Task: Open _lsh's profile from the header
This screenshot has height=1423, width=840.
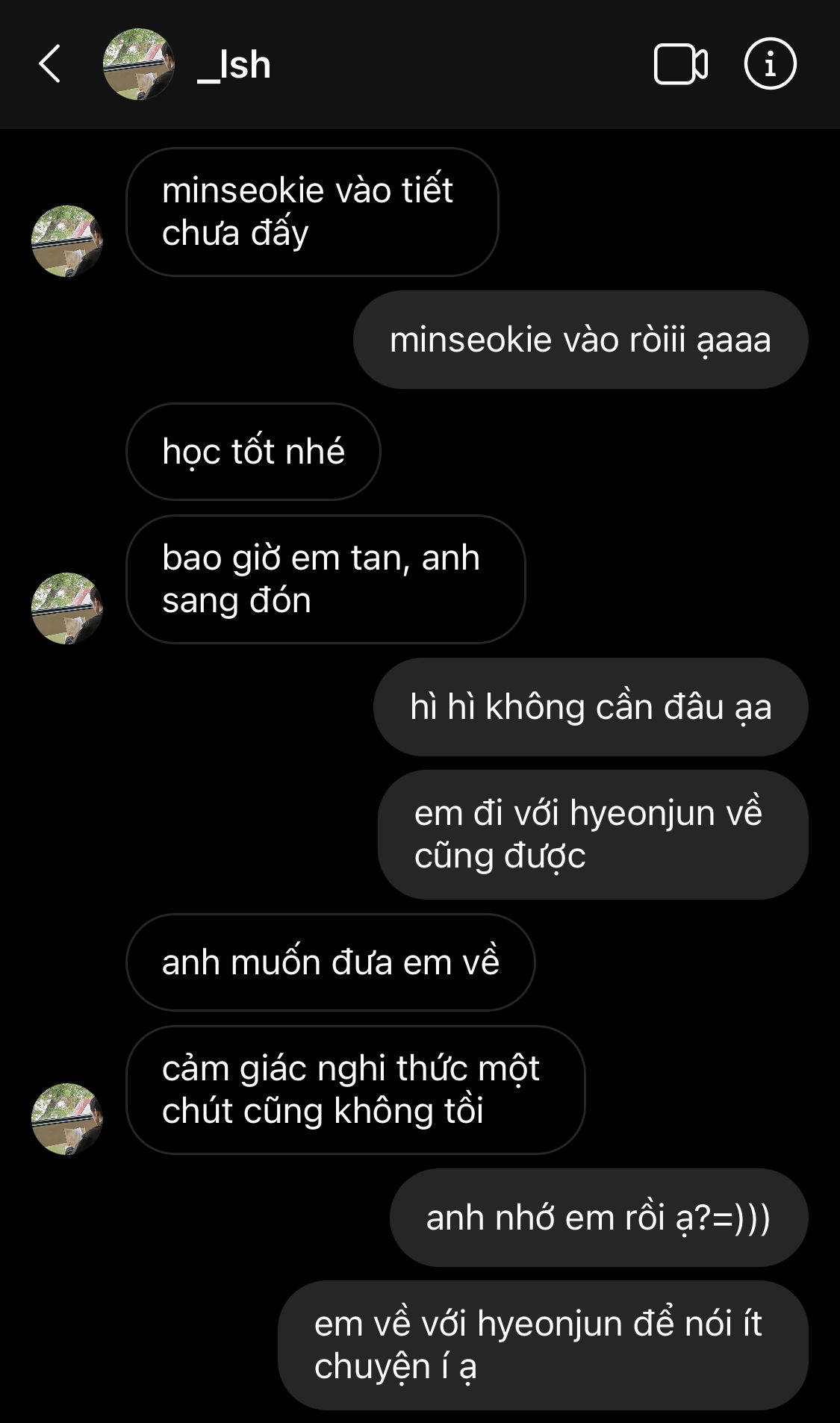Action: 234,65
